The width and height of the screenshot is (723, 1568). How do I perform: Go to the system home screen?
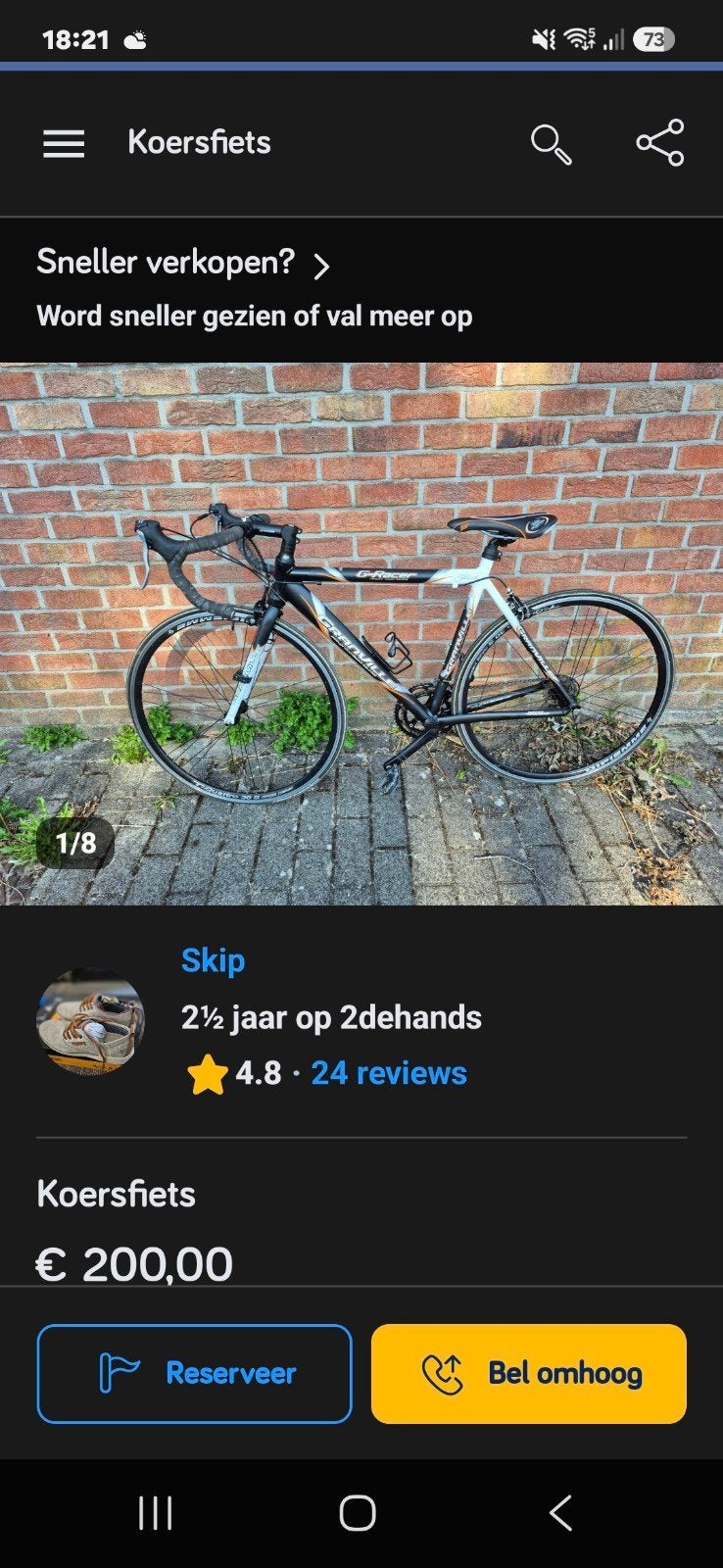(x=358, y=1513)
